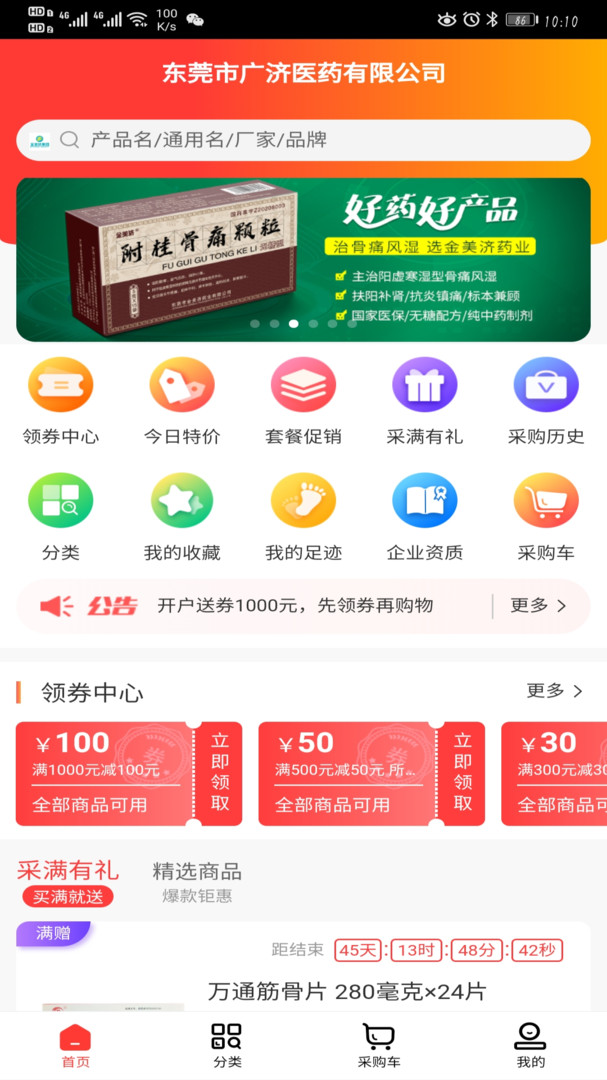
Task: Select the 首页 bottom navigation tab
Action: (76, 1045)
